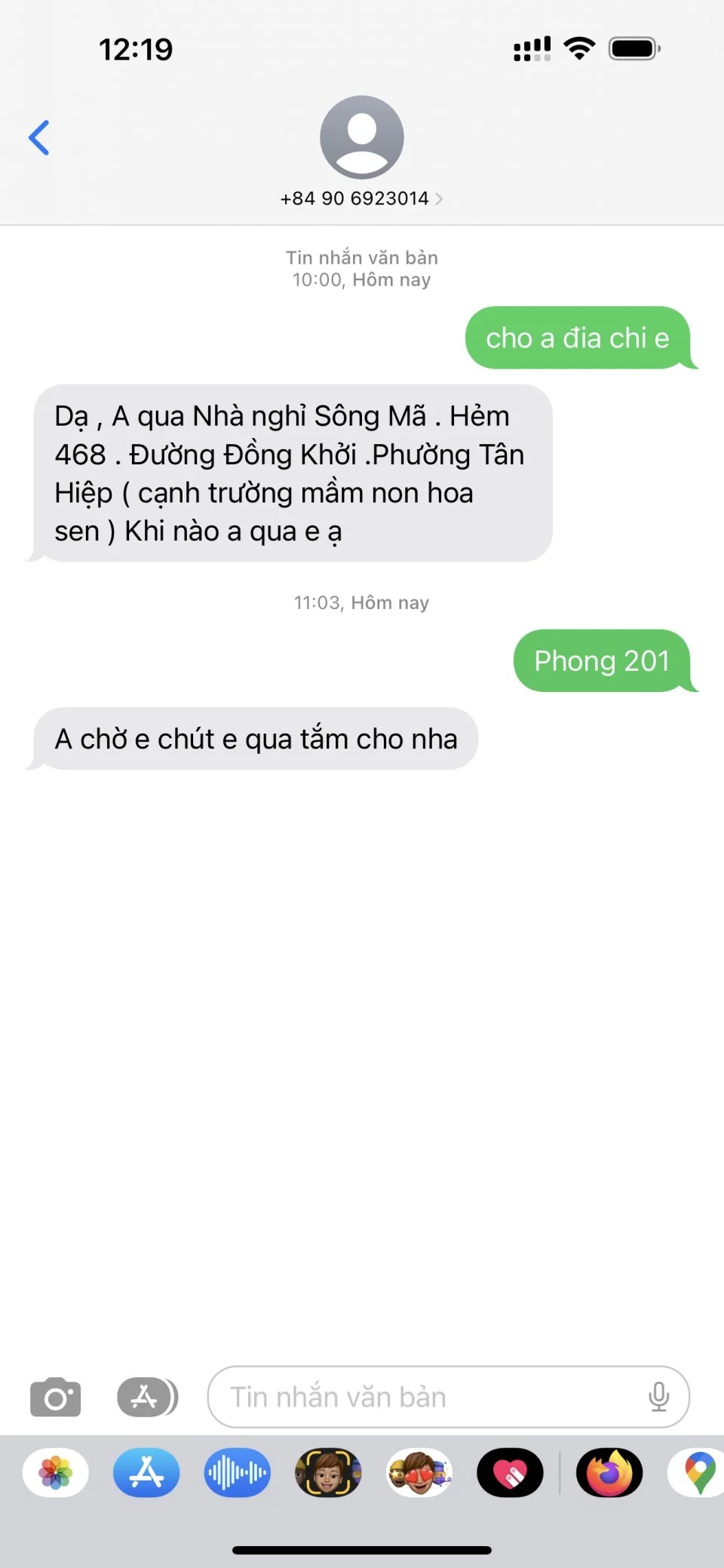Open Digital Touch heart app
The width and height of the screenshot is (724, 1568).
[510, 1472]
